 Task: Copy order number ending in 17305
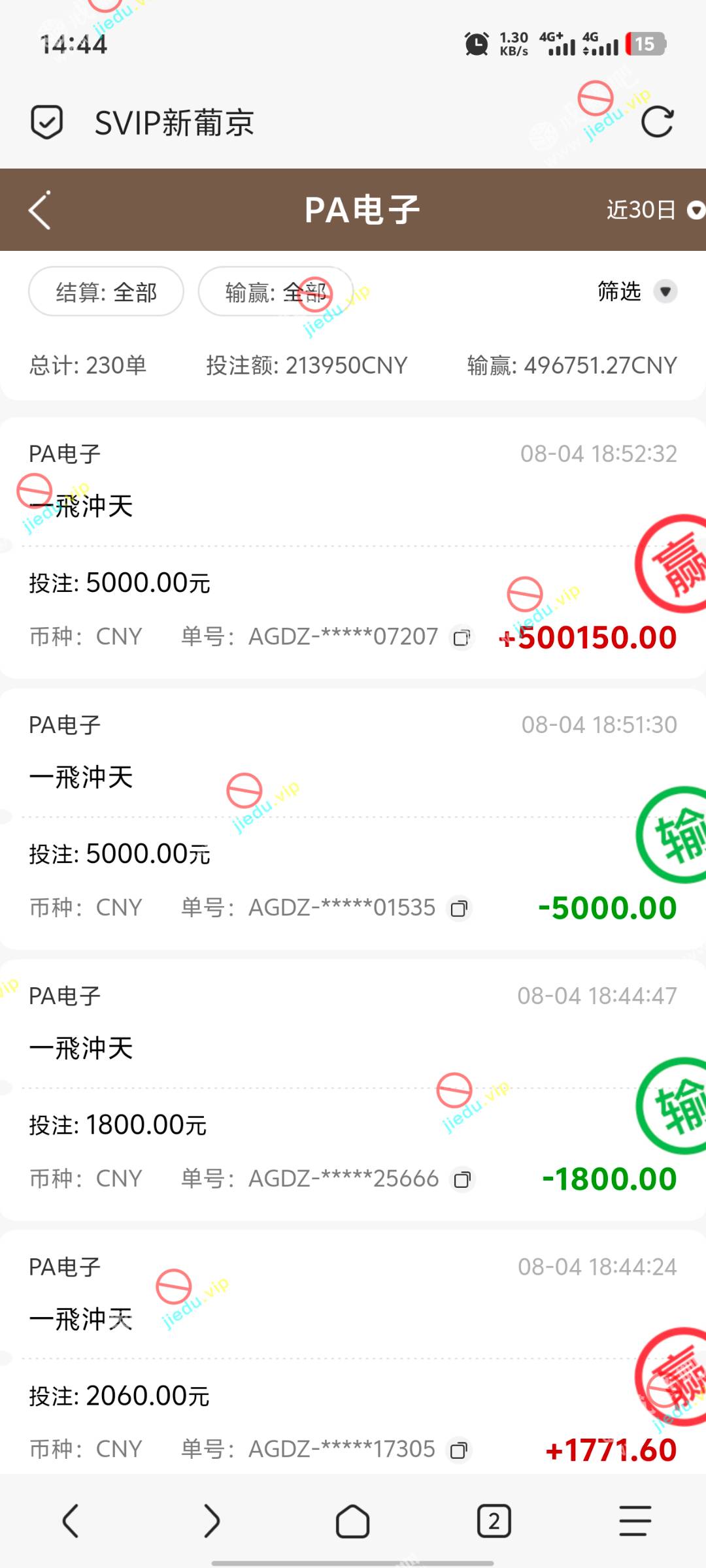click(x=460, y=1450)
